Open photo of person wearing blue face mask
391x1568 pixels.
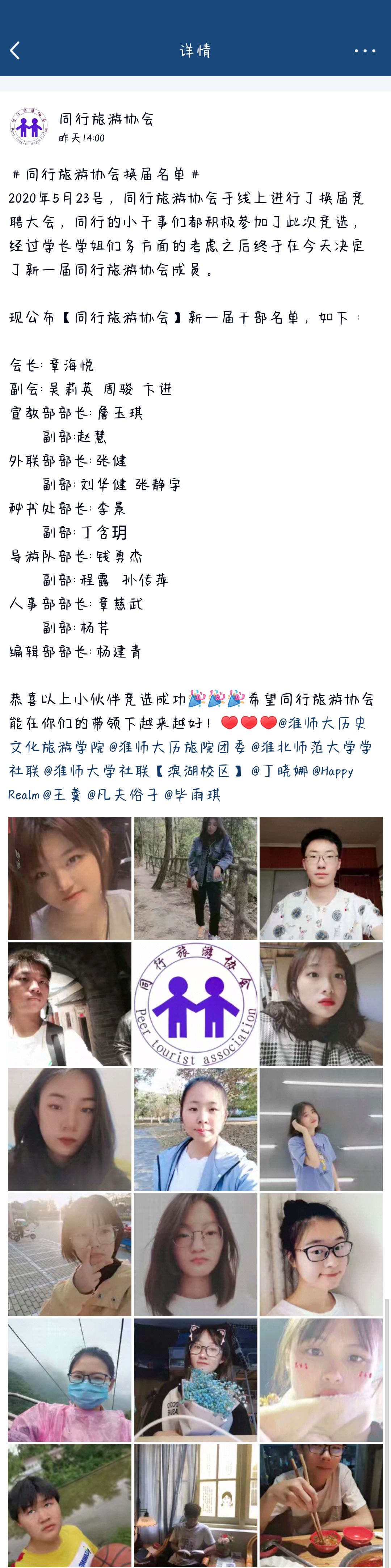[70, 1380]
